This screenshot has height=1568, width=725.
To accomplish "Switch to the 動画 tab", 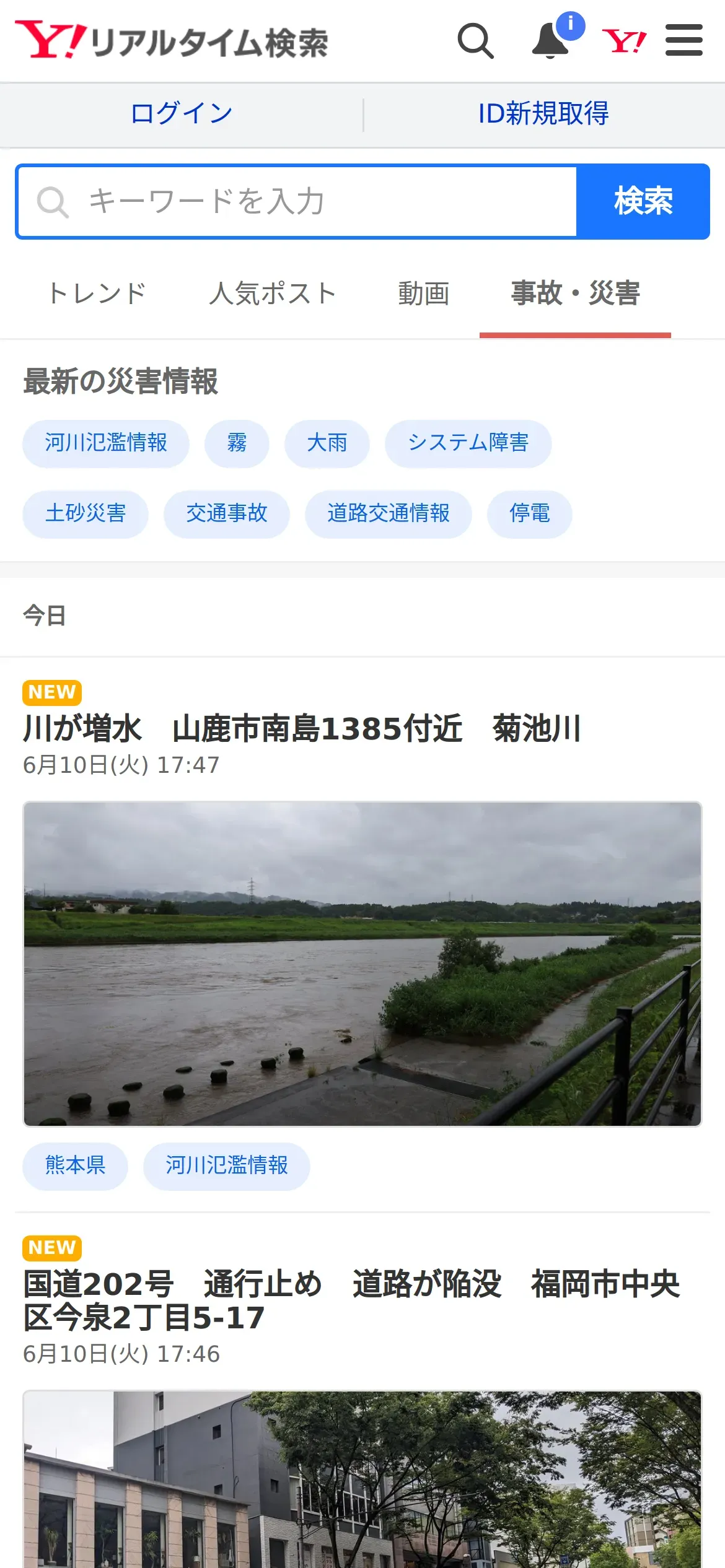I will coord(424,294).
